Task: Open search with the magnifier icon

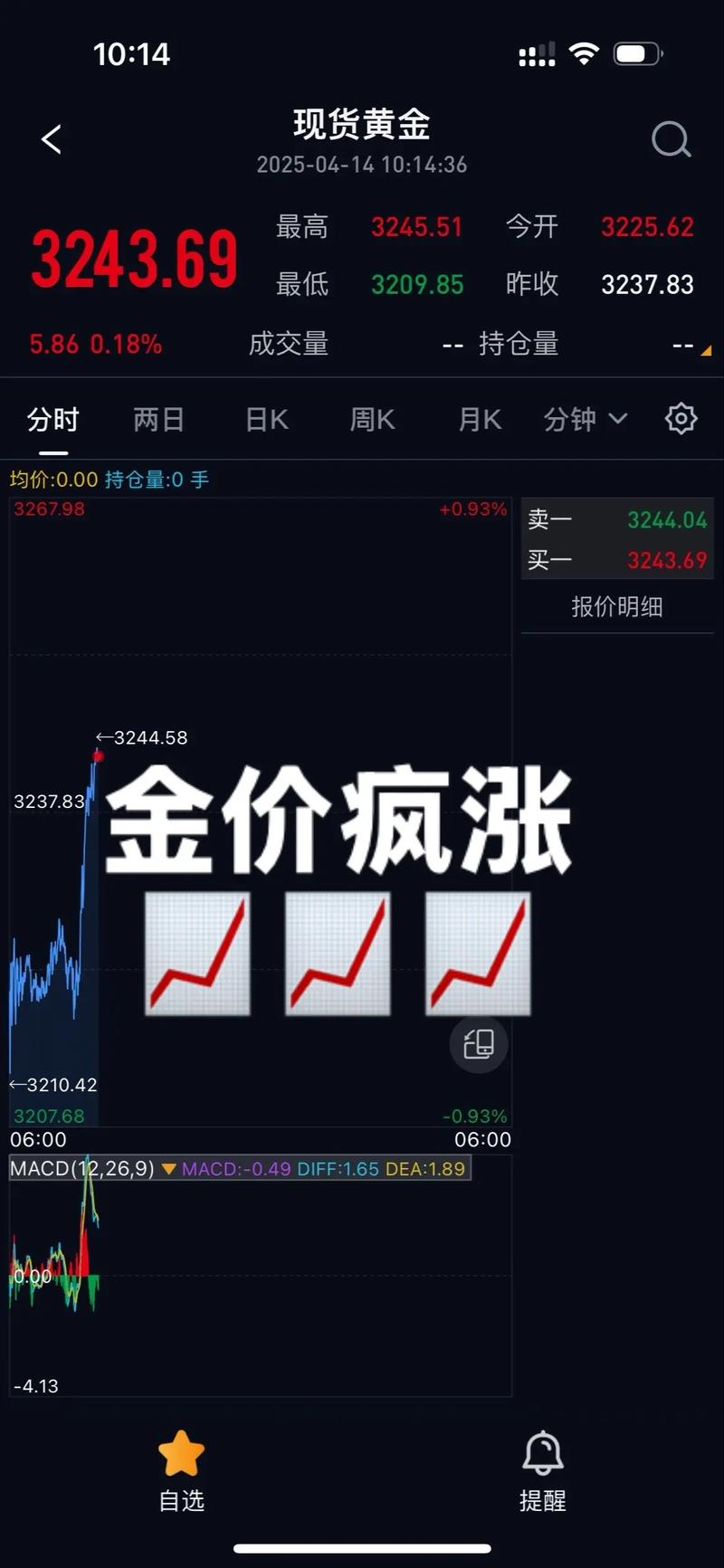Action: click(x=671, y=138)
